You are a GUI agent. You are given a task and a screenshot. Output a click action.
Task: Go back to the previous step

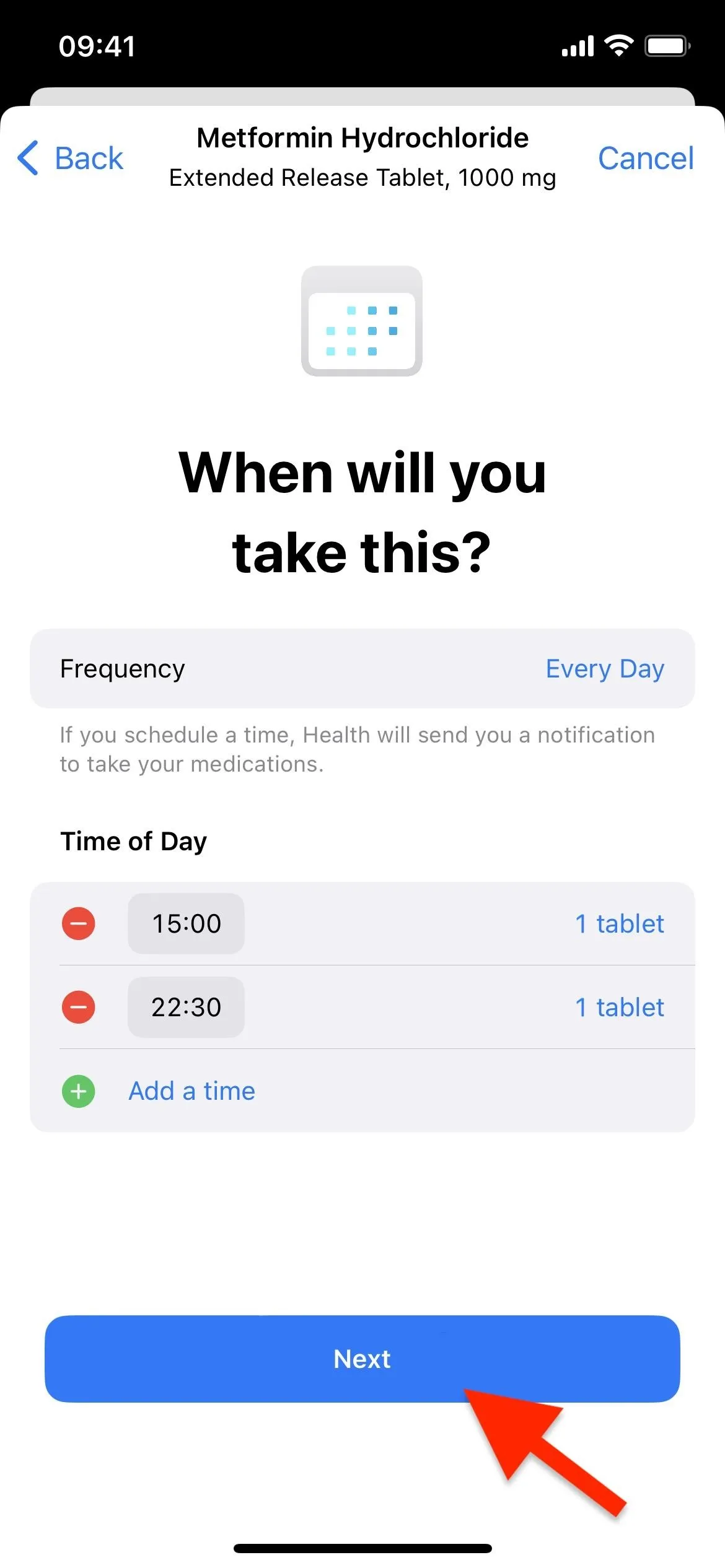coord(70,158)
